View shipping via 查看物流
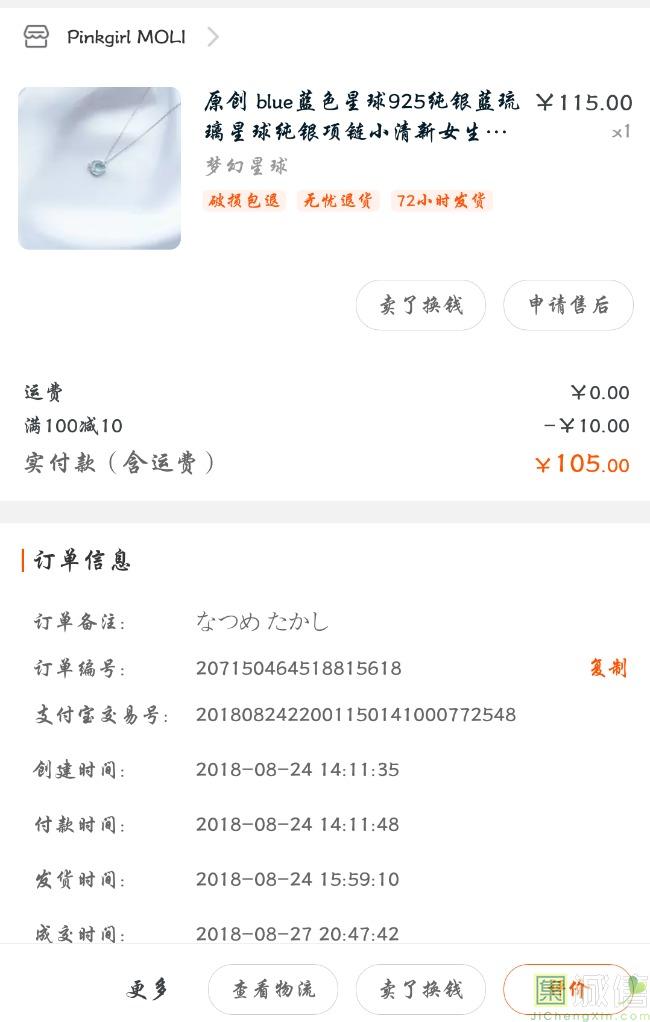 (273, 990)
